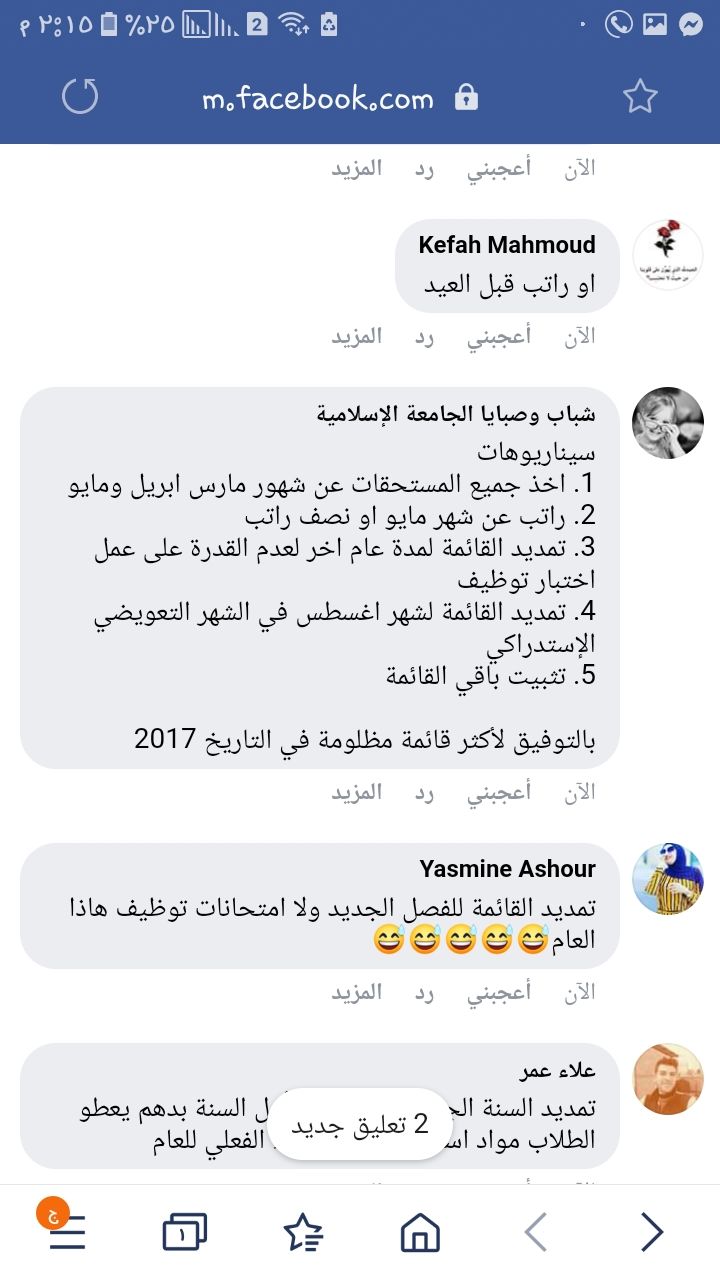Screen dimensions: 720x1280
Task: Go forward in the browser
Action: click(x=652, y=1232)
